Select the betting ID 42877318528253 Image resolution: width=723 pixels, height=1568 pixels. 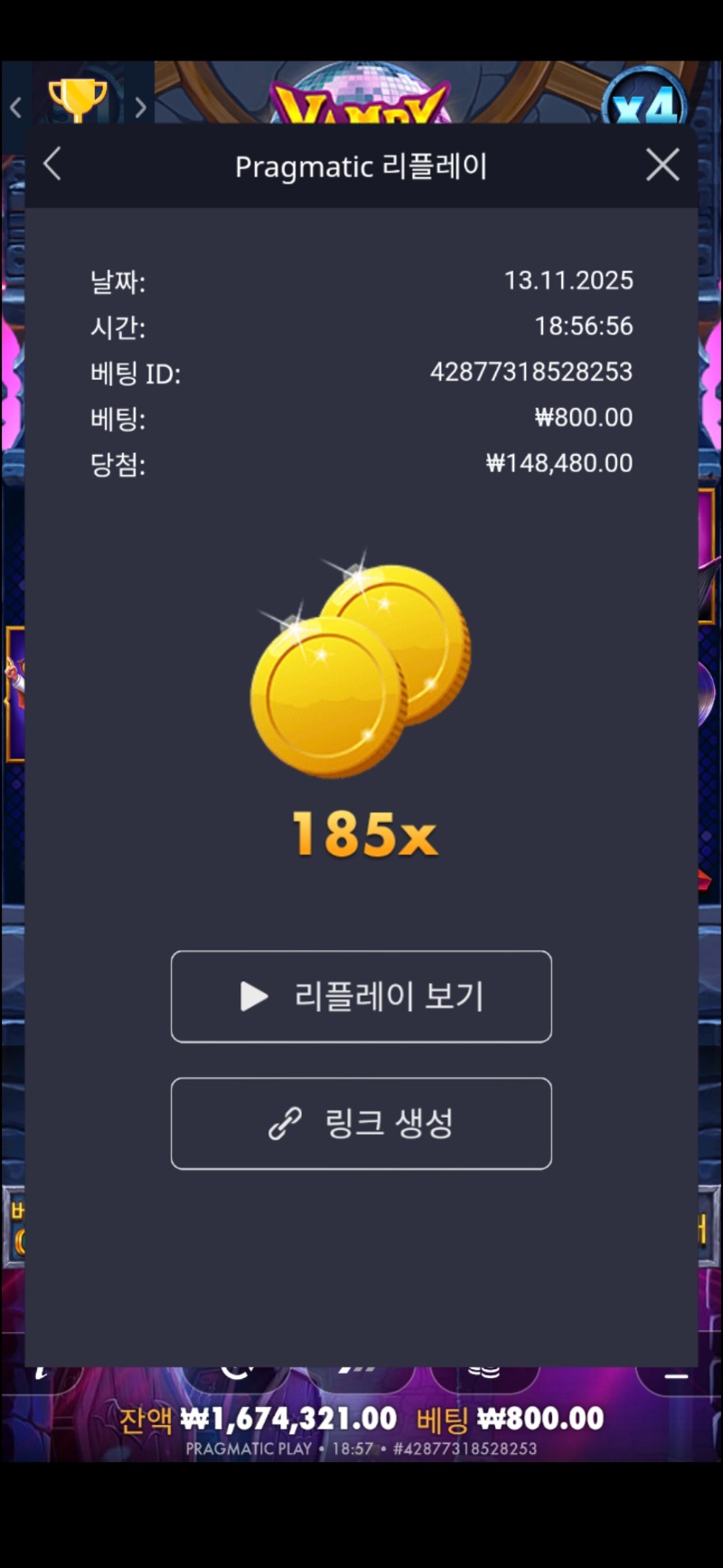click(x=531, y=372)
